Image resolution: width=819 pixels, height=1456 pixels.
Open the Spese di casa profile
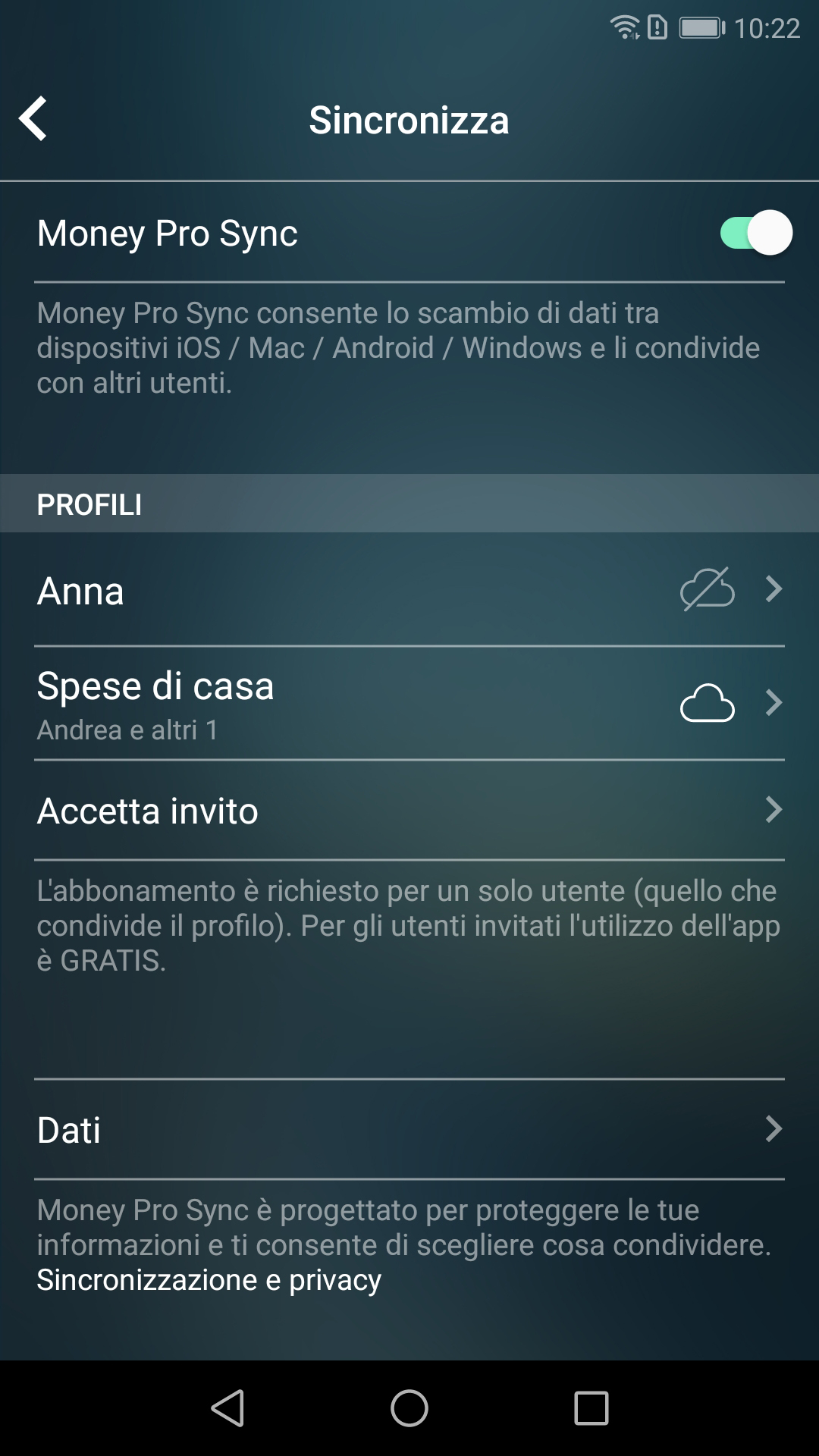coord(409,704)
